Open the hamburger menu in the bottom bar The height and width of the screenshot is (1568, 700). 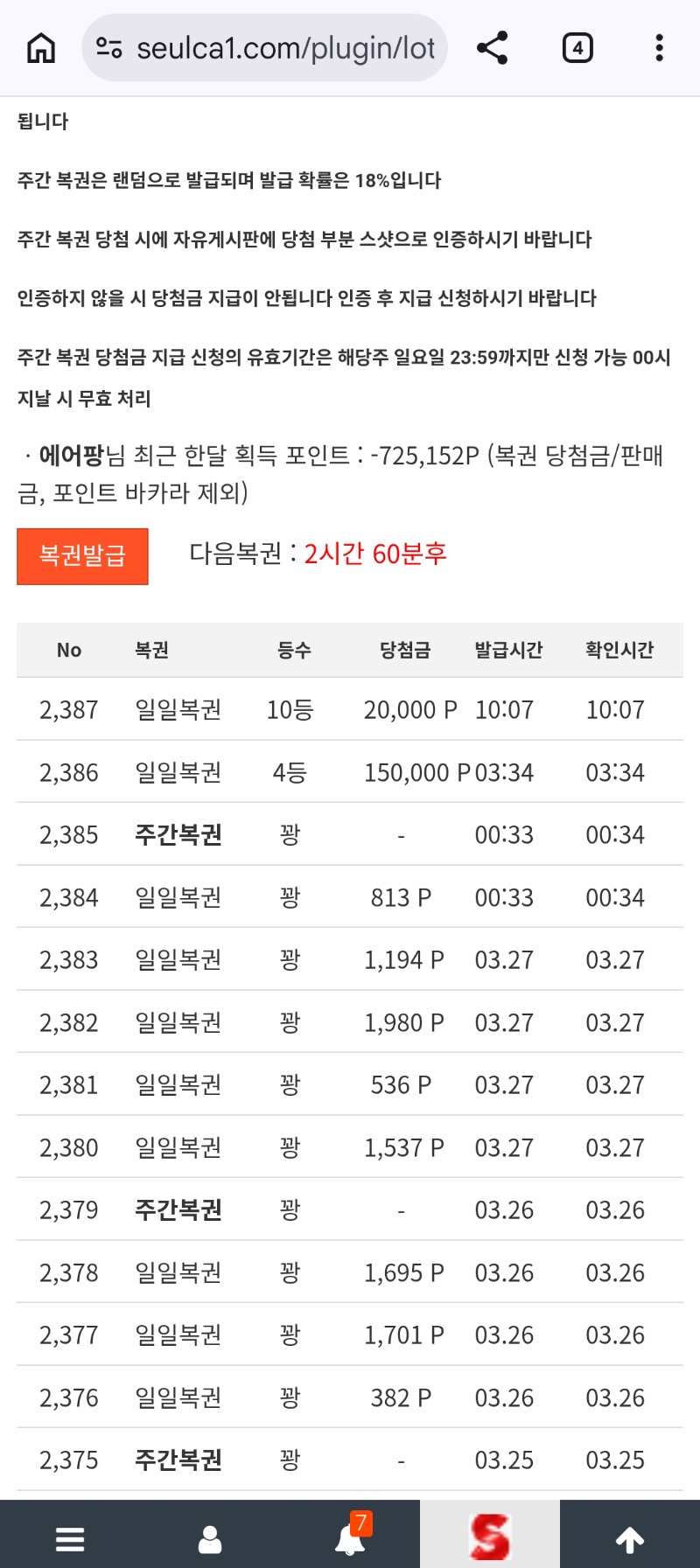click(x=70, y=1538)
